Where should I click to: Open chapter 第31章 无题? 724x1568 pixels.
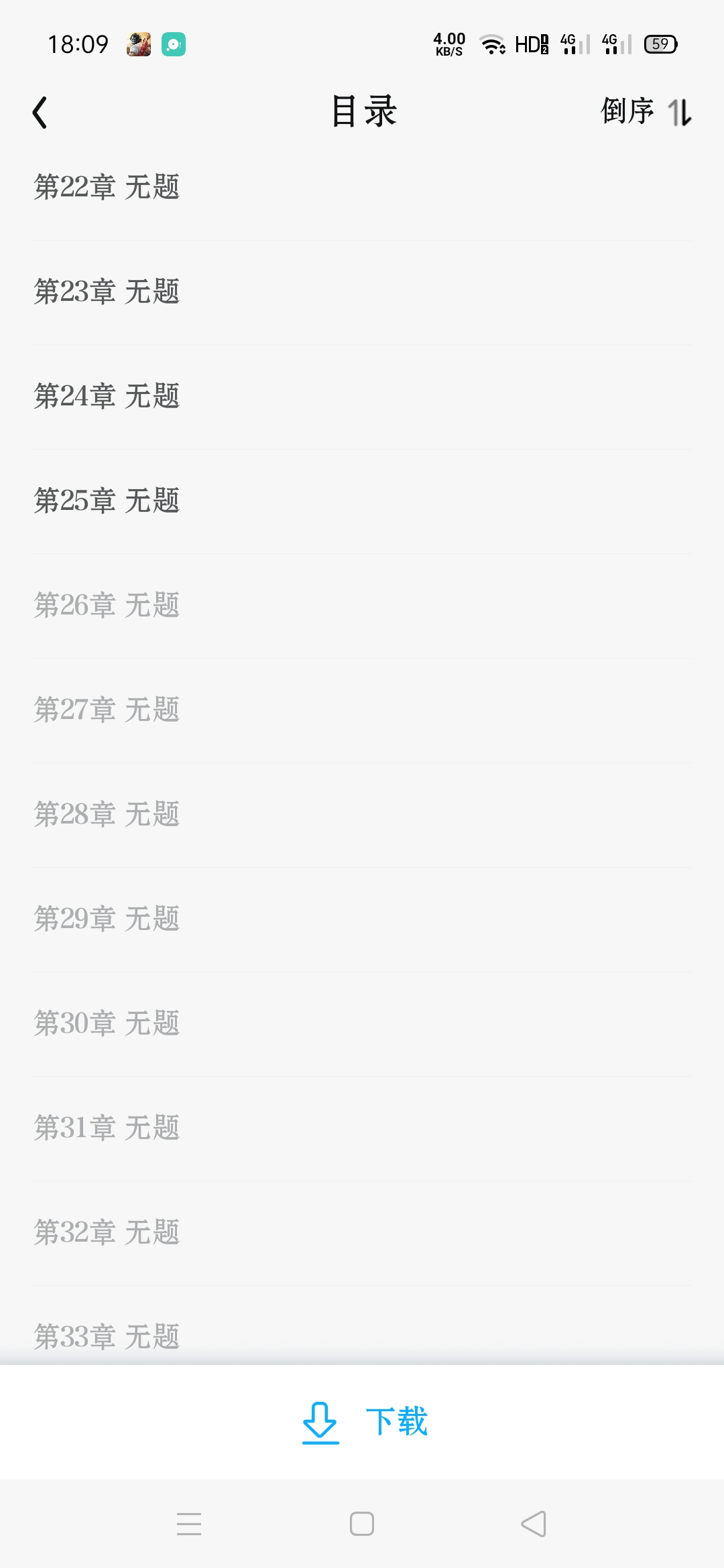pos(362,1128)
